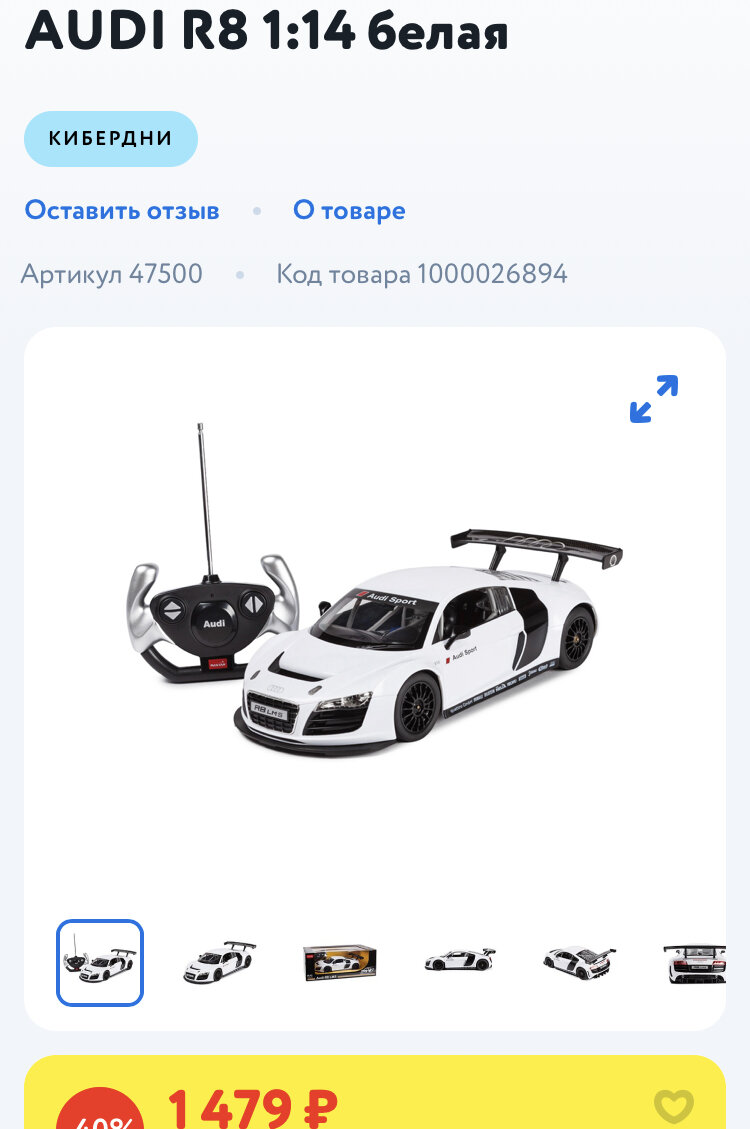Click the Артикул 47500 text
The width and height of the screenshot is (750, 1129).
[x=112, y=273]
